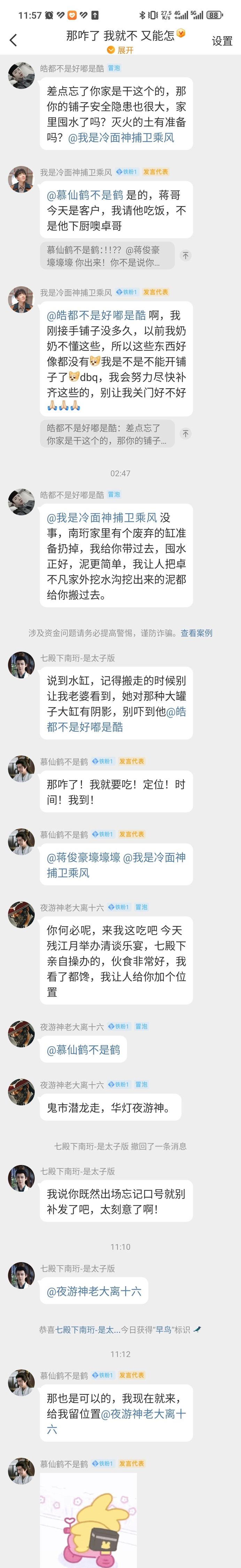The width and height of the screenshot is (241, 1568).
Task: Go back from the group chat
Action: (13, 41)
